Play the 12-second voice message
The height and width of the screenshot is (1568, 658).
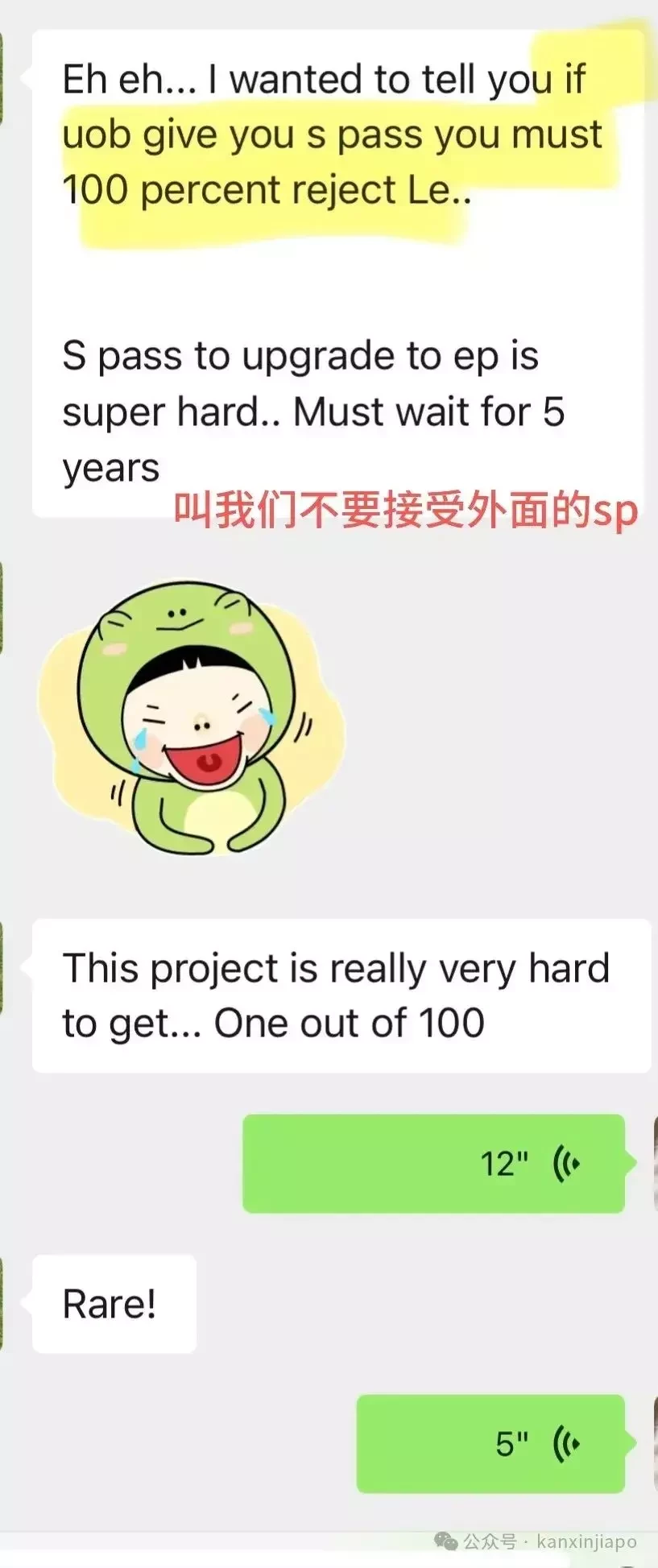[433, 1163]
